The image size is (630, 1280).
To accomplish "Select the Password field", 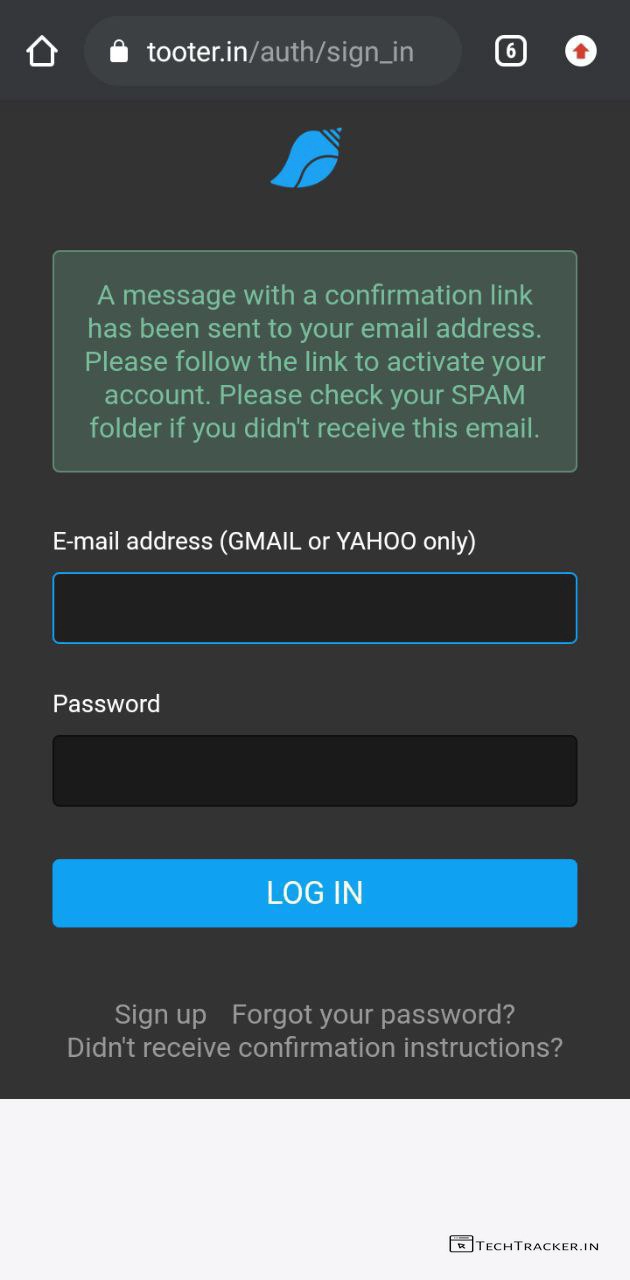I will (x=314, y=771).
